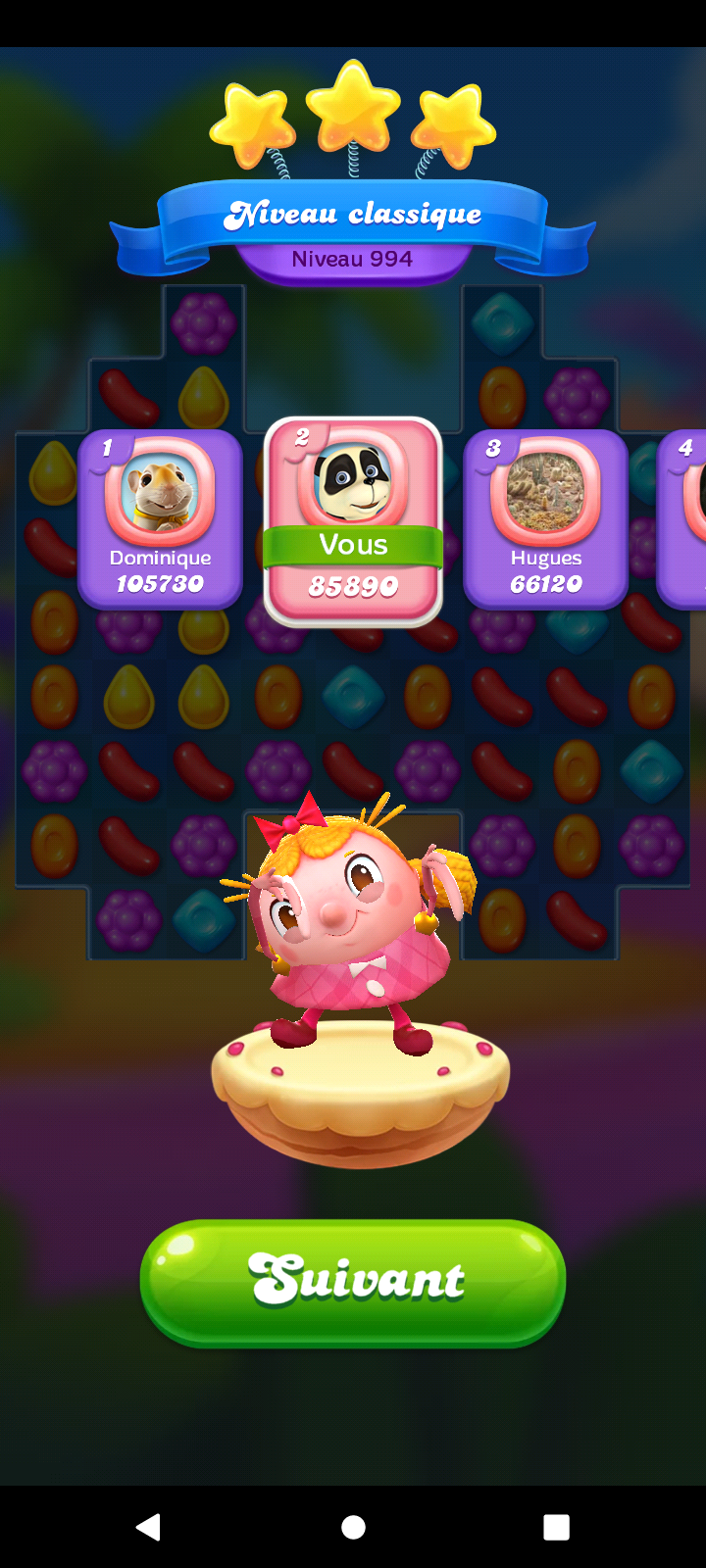Viewport: 706px width, 1568px height.
Task: Tap the green Suivant button
Action: (x=353, y=1282)
